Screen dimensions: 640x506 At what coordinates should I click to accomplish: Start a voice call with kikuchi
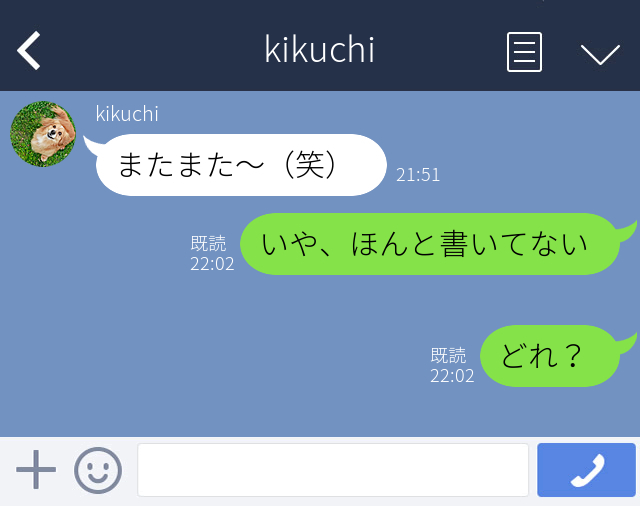[586, 470]
